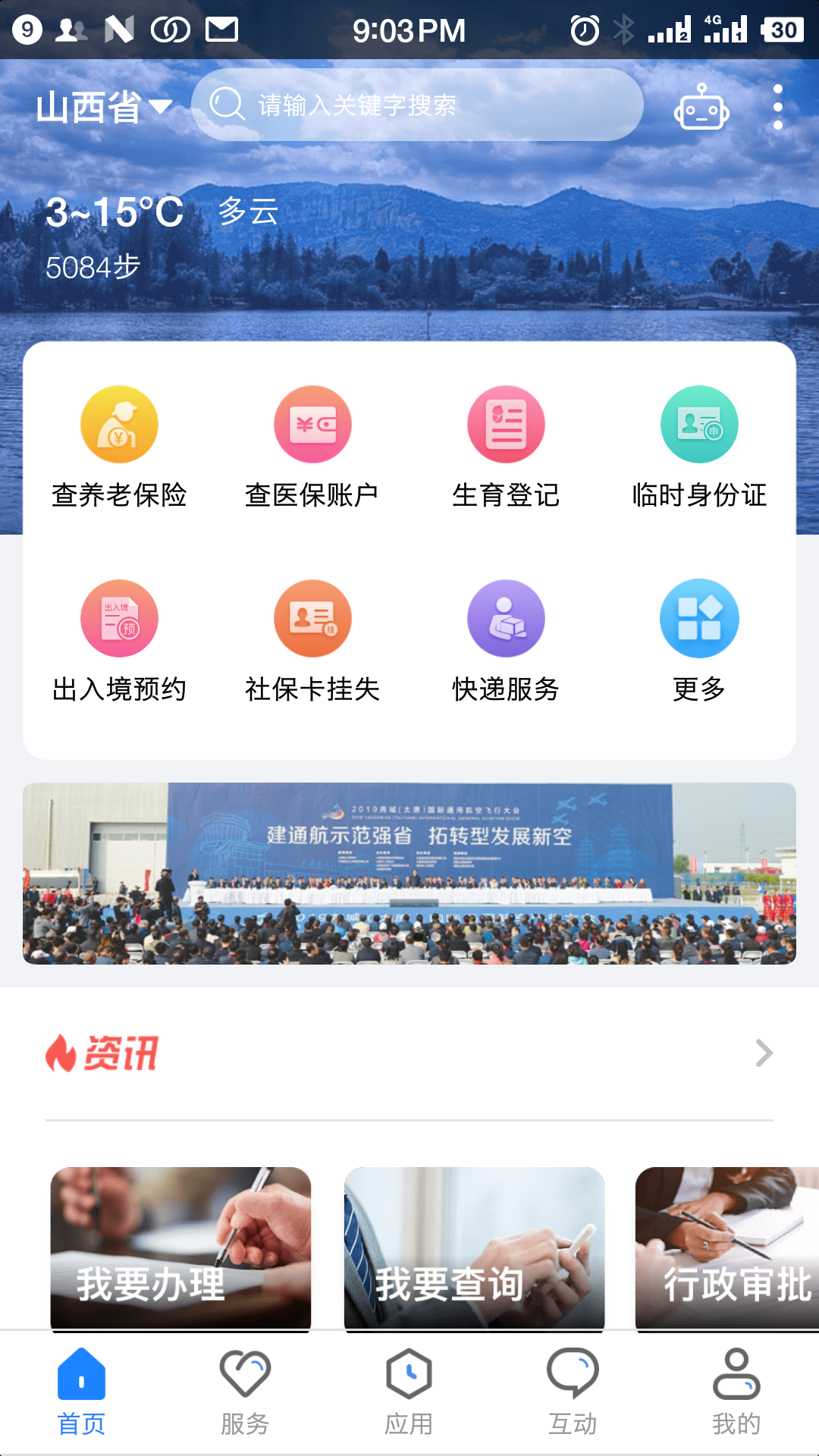Expand the 资讯 news section chevron

coord(762,1053)
